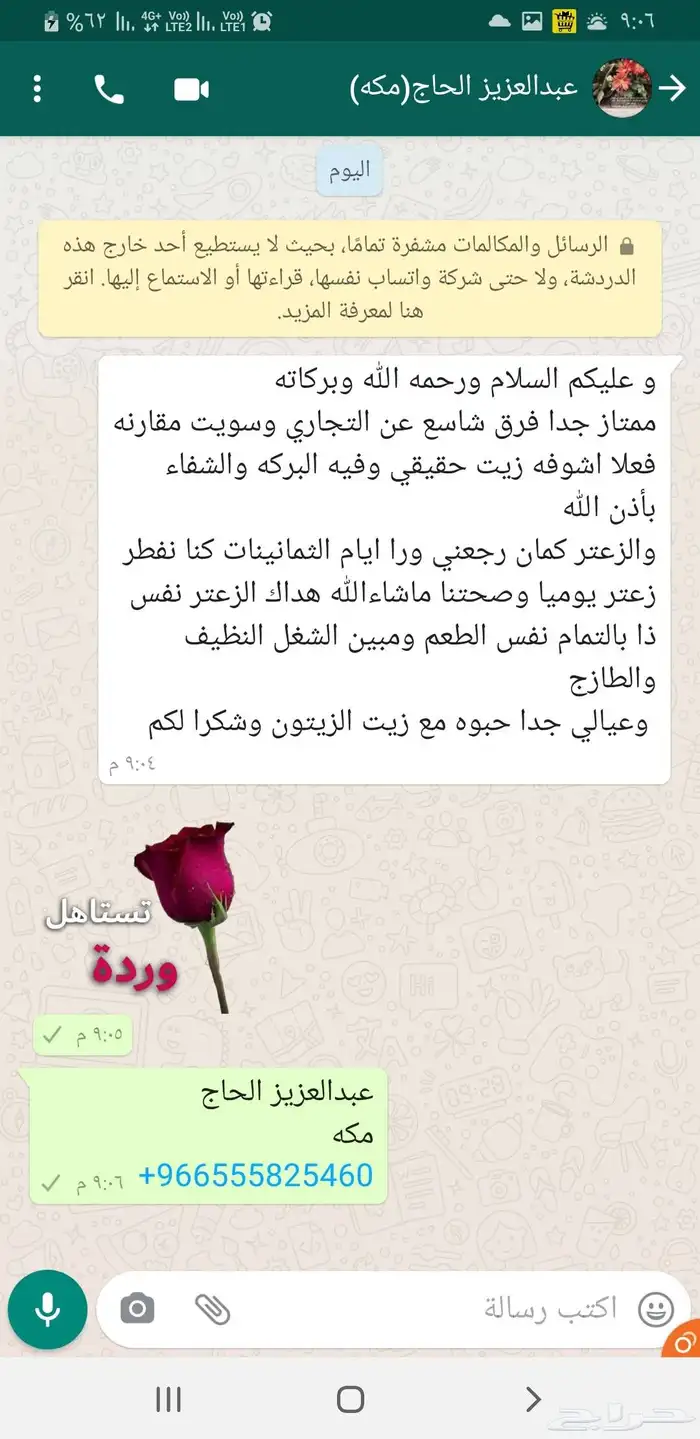Image resolution: width=700 pixels, height=1439 pixels.
Task: Open the emoji picker
Action: coord(655,1309)
